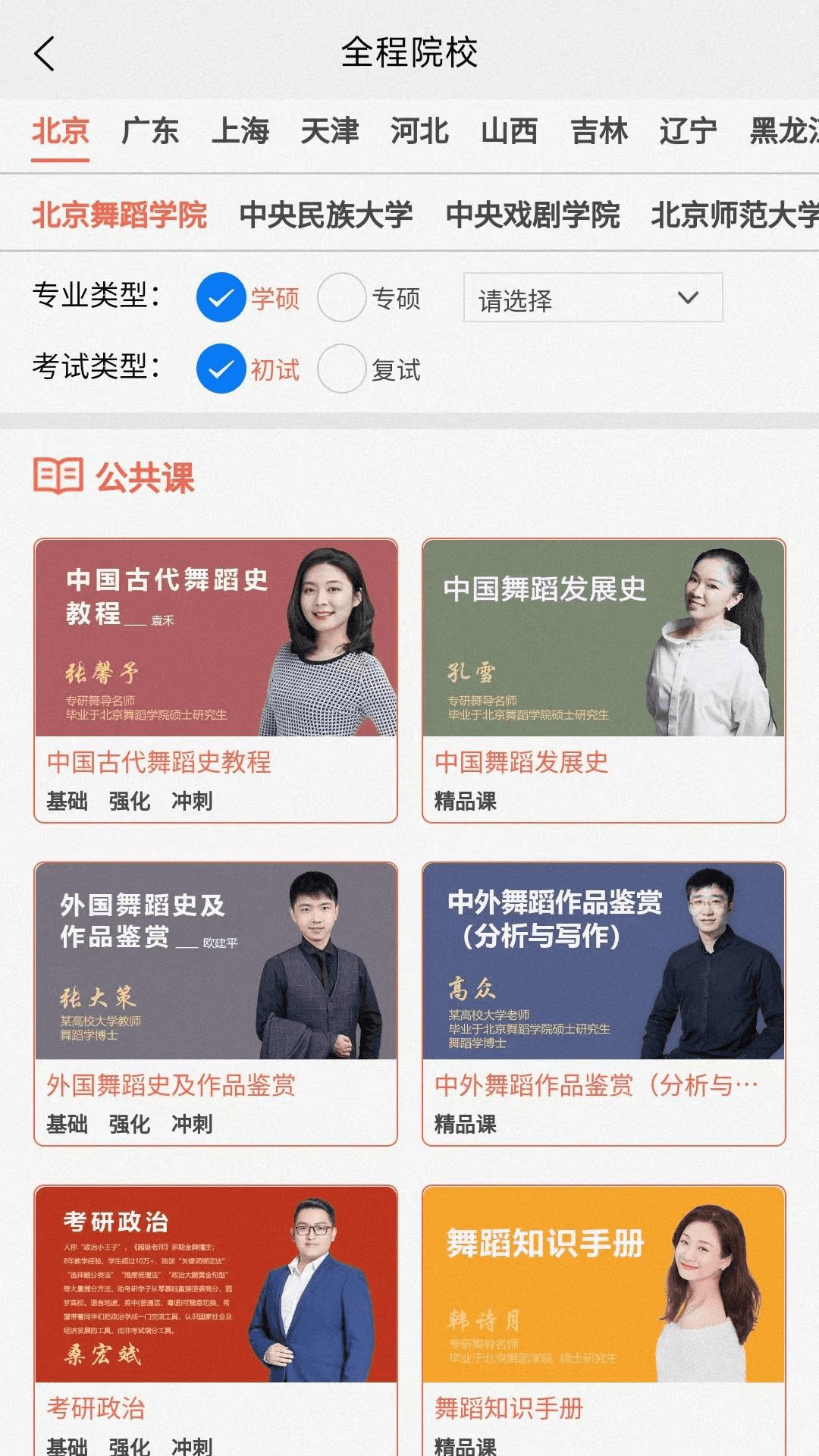Select school 中央民族大学

click(326, 215)
